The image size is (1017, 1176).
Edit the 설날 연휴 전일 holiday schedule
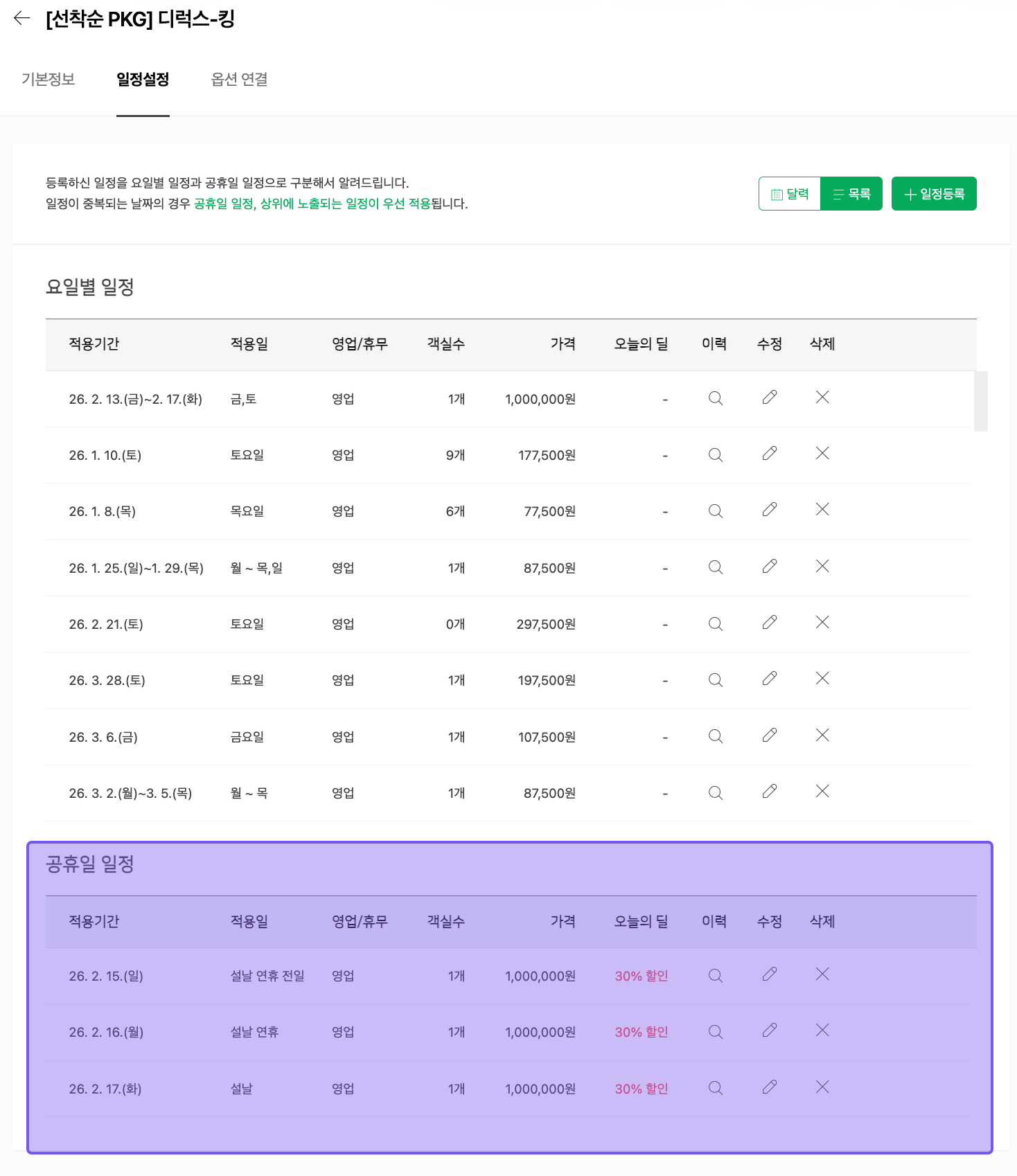(x=769, y=974)
